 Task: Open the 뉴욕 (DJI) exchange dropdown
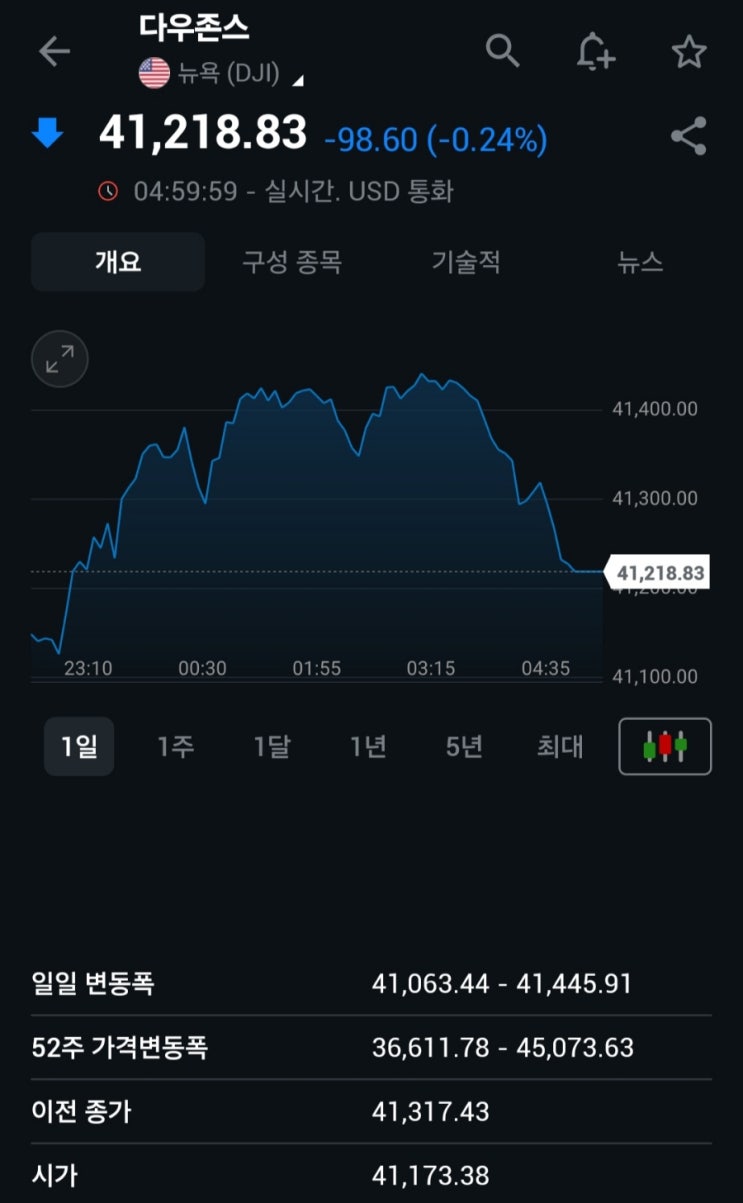[x=222, y=75]
